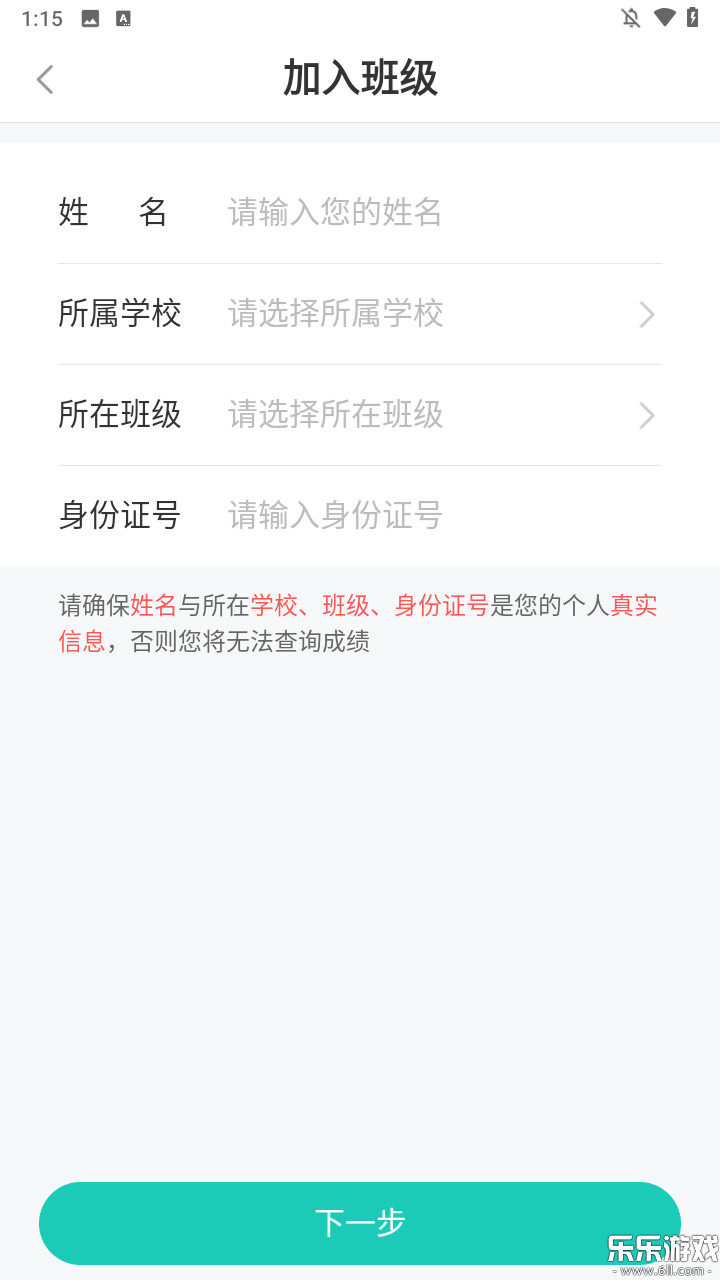The width and height of the screenshot is (720, 1280).
Task: Tap the chevron next to 请选择所属学校
Action: point(646,314)
